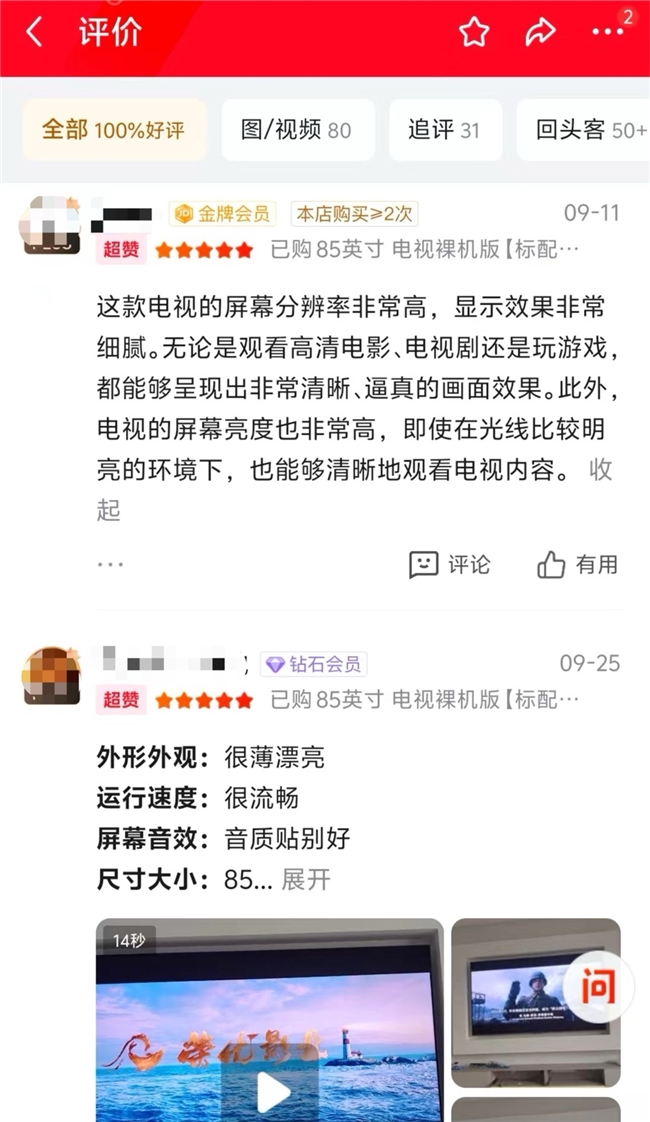Open the top-right overflow menu
Viewport: 650px width, 1122px height.
tap(607, 33)
